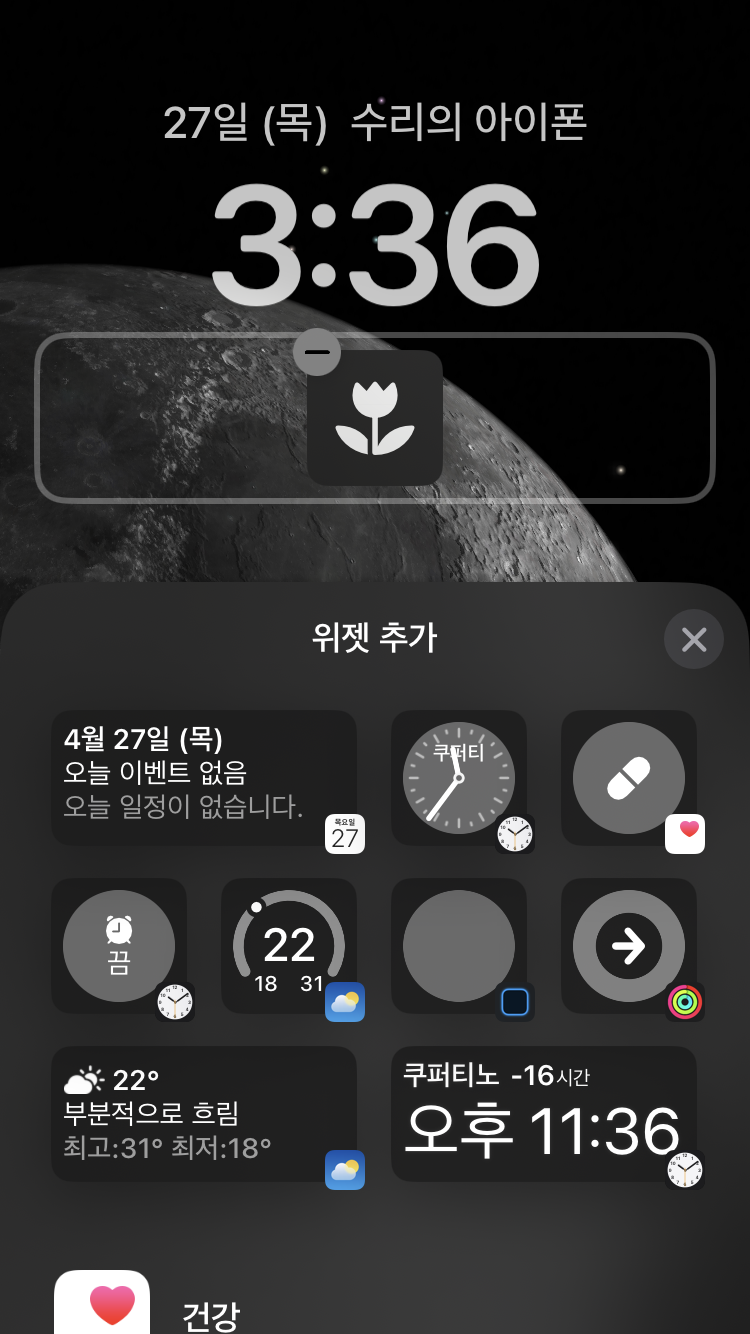Add the calendar widget showing 오늘 이벤트 없음
Viewport: 750px width, 1334px height.
[204, 778]
